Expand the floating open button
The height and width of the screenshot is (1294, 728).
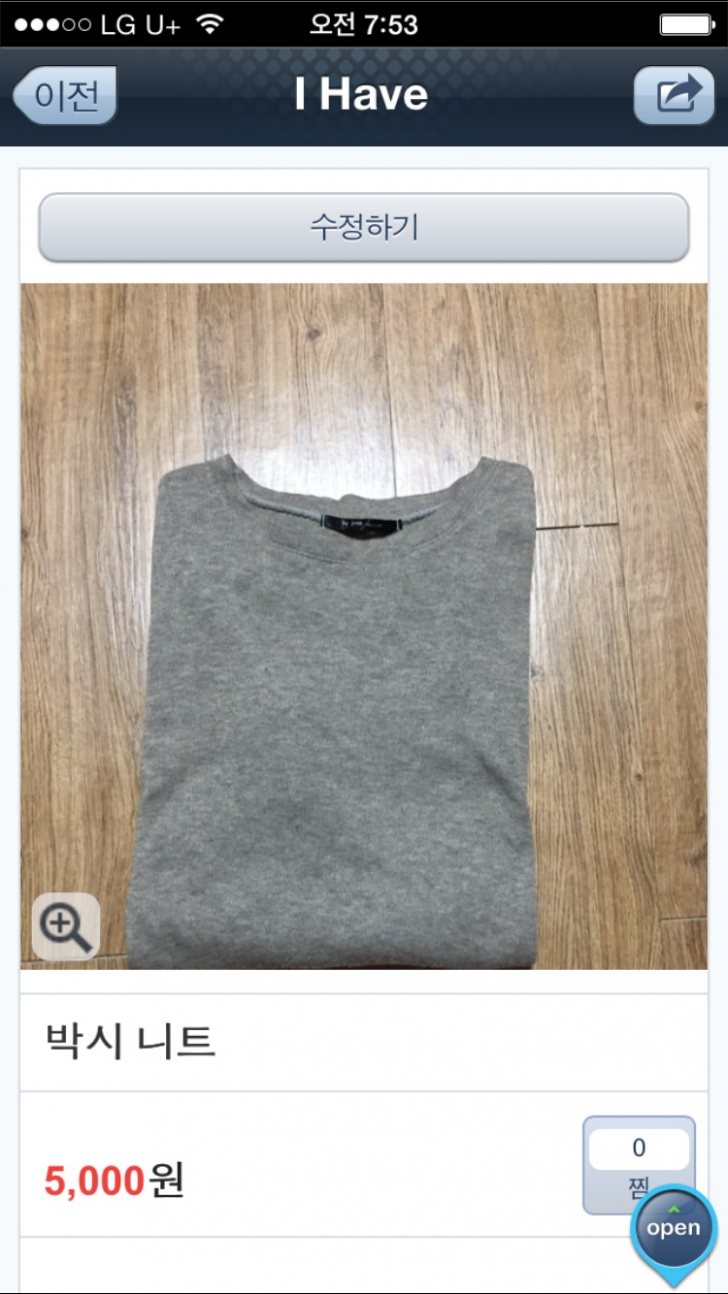coord(674,1230)
